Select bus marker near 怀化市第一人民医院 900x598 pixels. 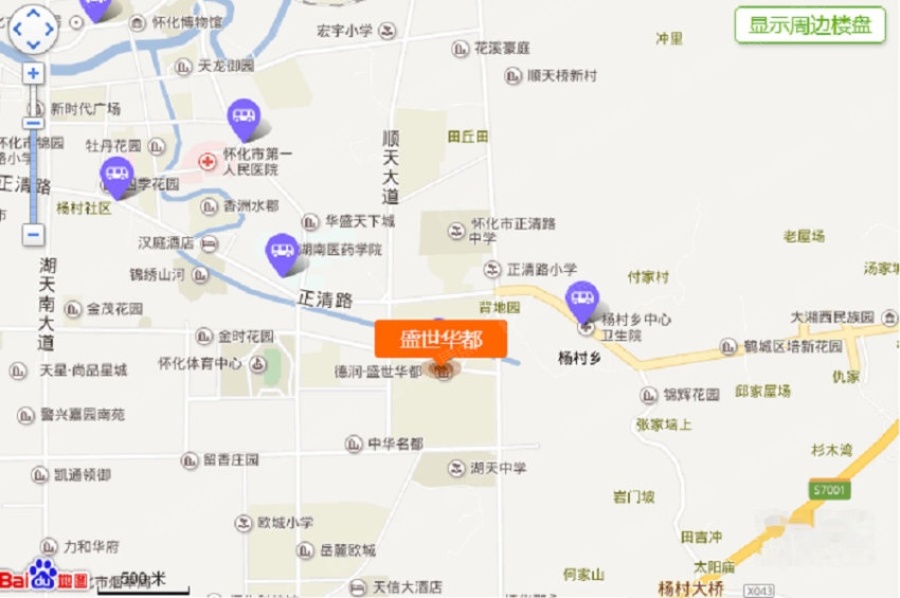pos(244,118)
